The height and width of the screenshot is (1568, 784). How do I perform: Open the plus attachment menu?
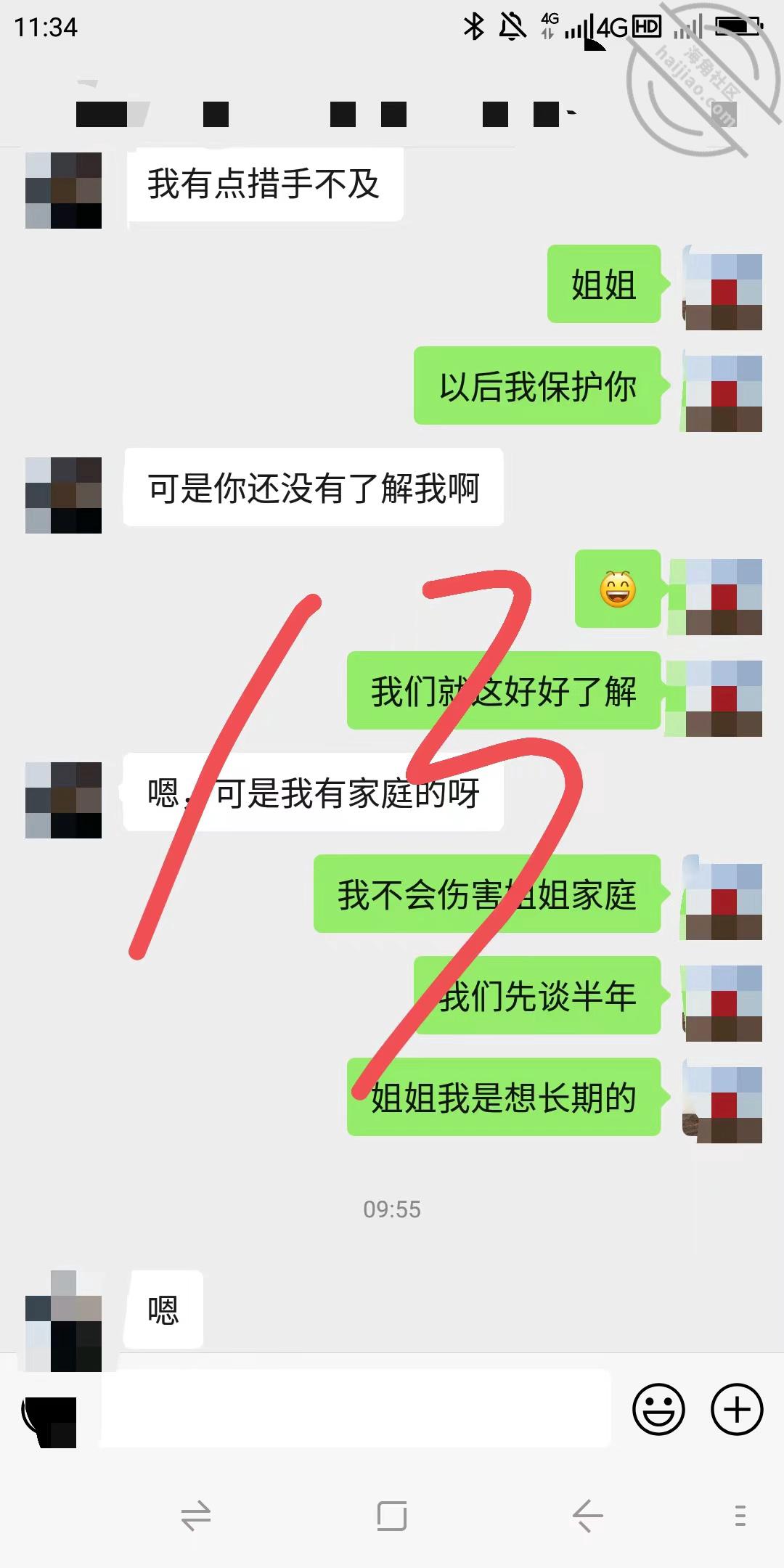pos(737,1410)
